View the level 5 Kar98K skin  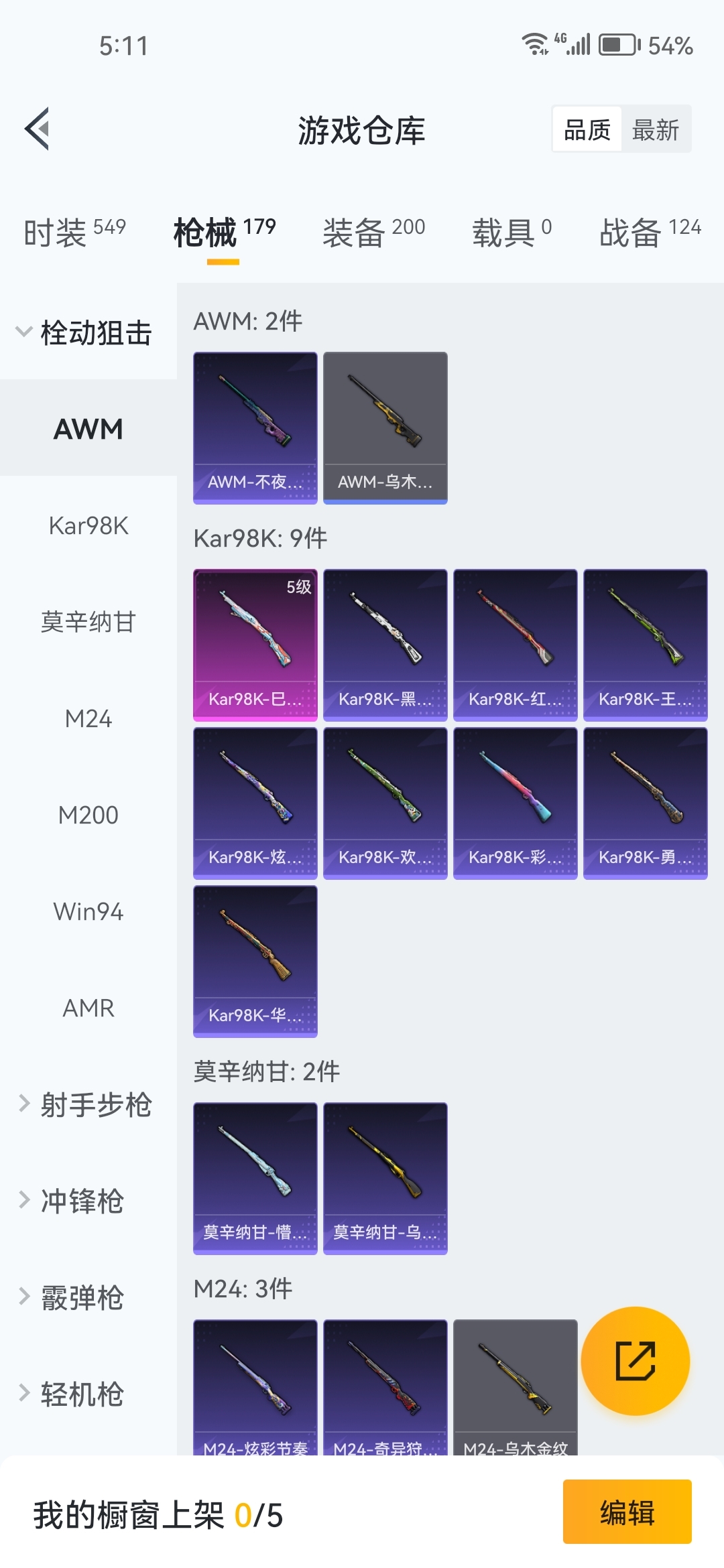[255, 645]
